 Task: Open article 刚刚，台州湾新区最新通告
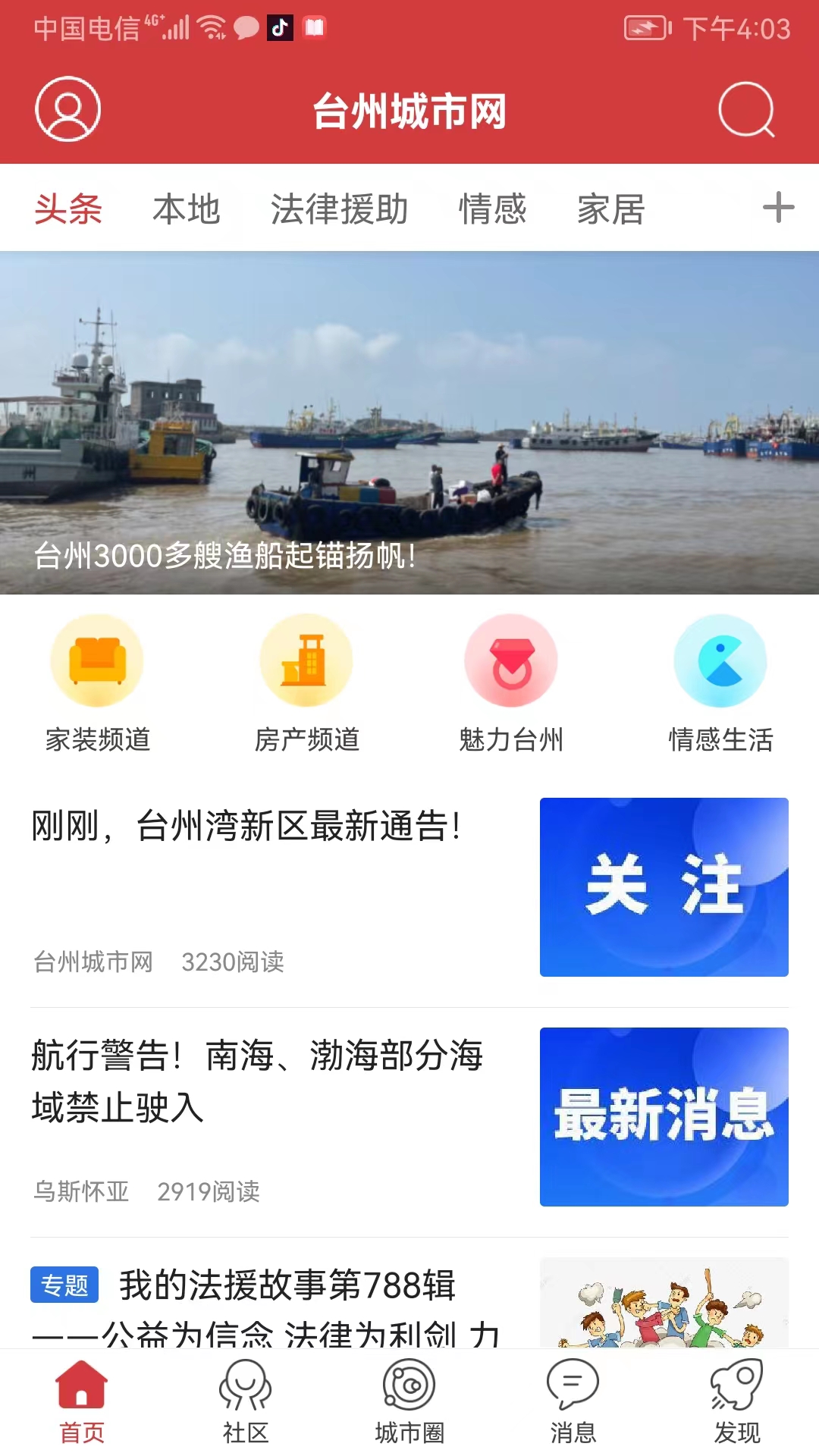tap(246, 829)
